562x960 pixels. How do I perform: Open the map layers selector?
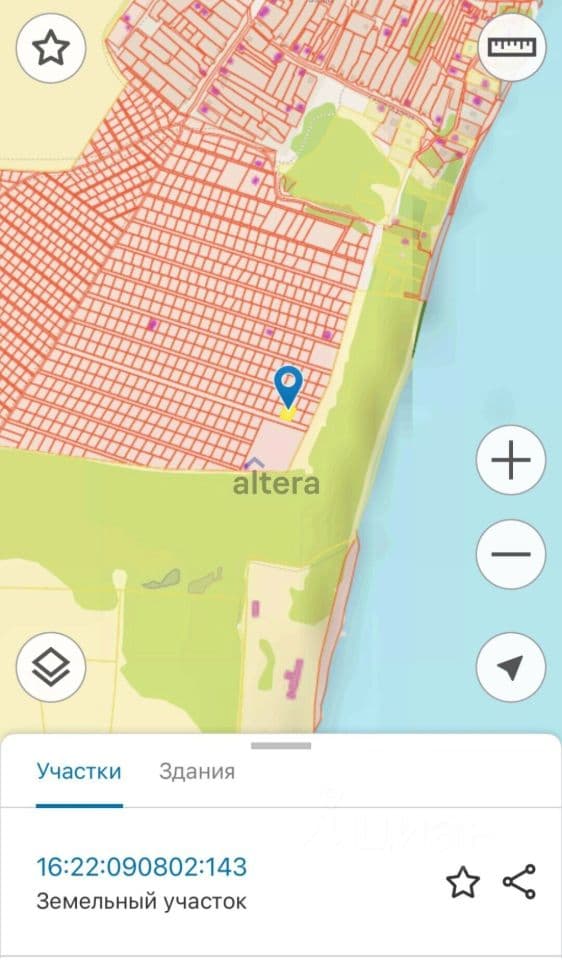click(x=51, y=667)
